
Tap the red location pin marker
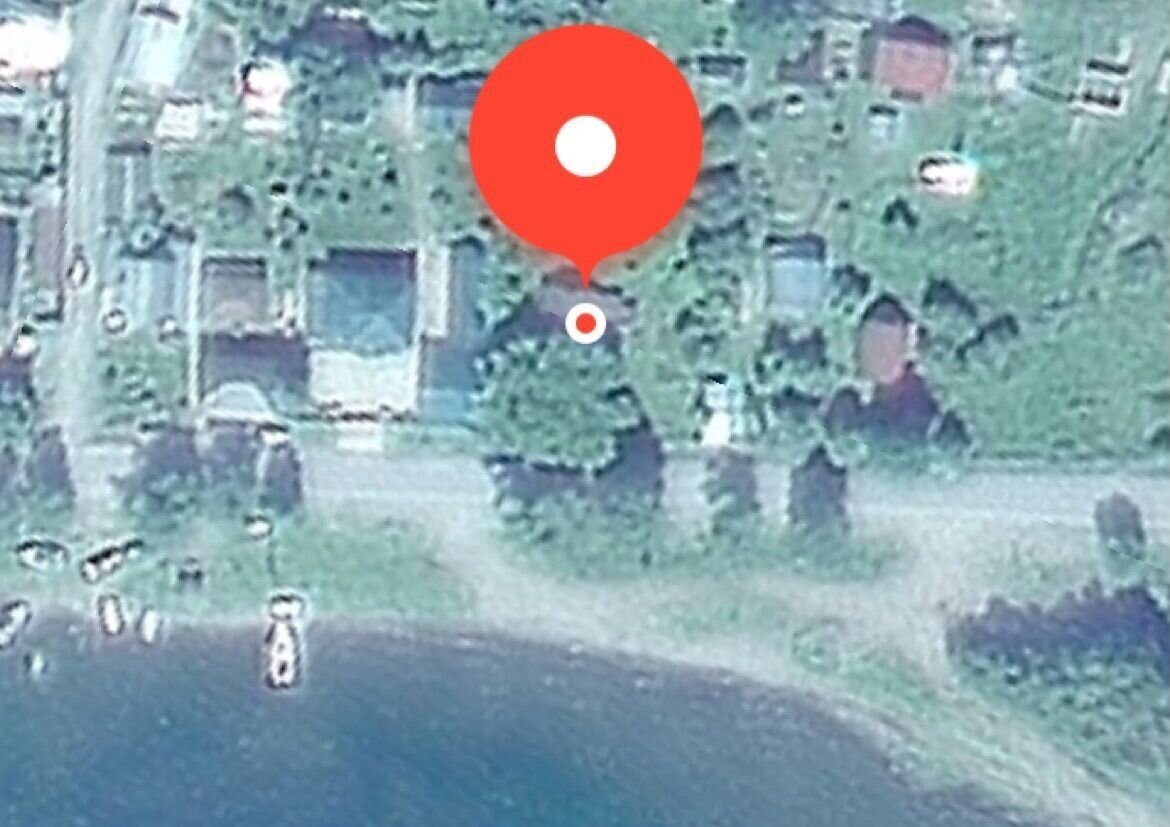tap(585, 148)
